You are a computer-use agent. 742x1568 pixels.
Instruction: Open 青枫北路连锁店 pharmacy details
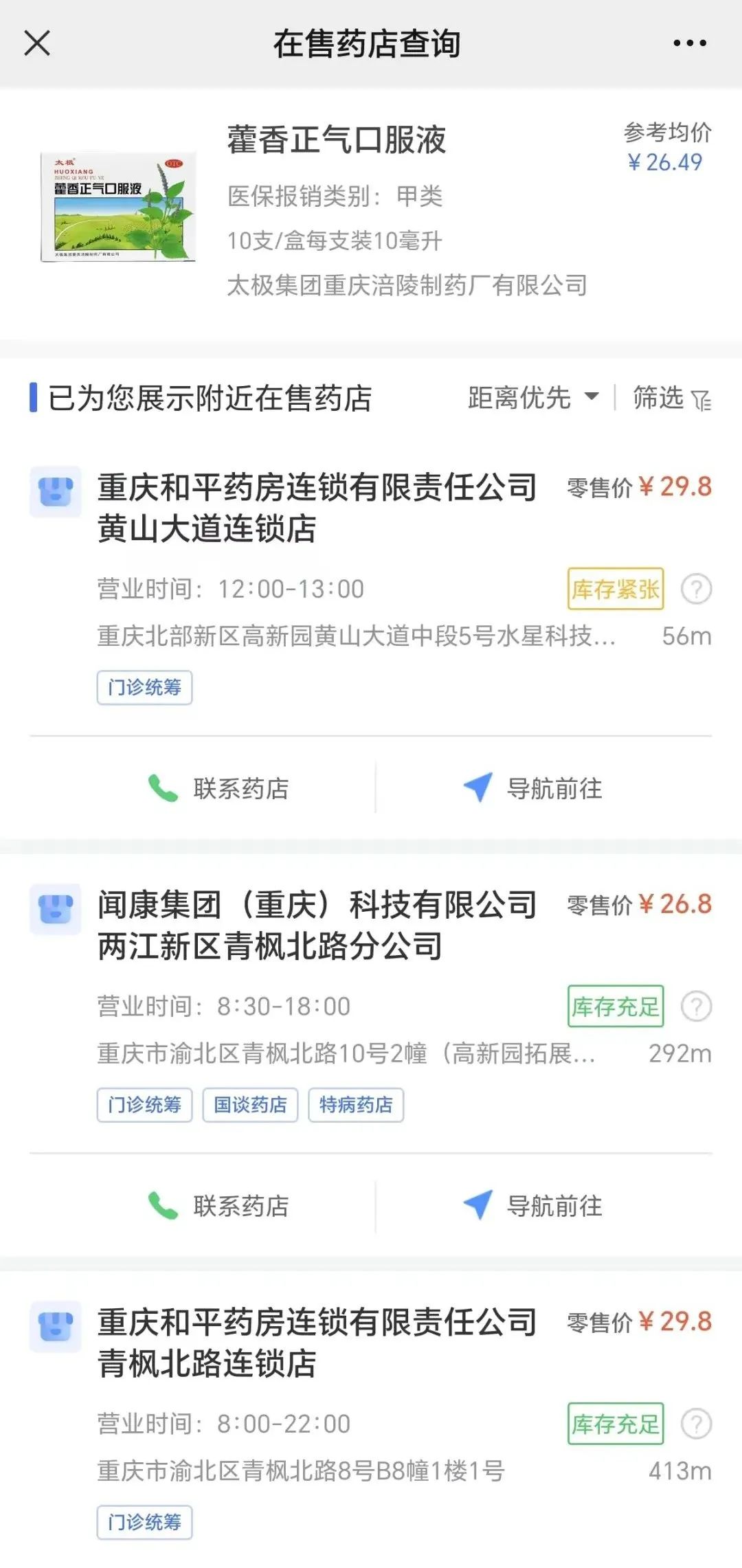point(316,1343)
